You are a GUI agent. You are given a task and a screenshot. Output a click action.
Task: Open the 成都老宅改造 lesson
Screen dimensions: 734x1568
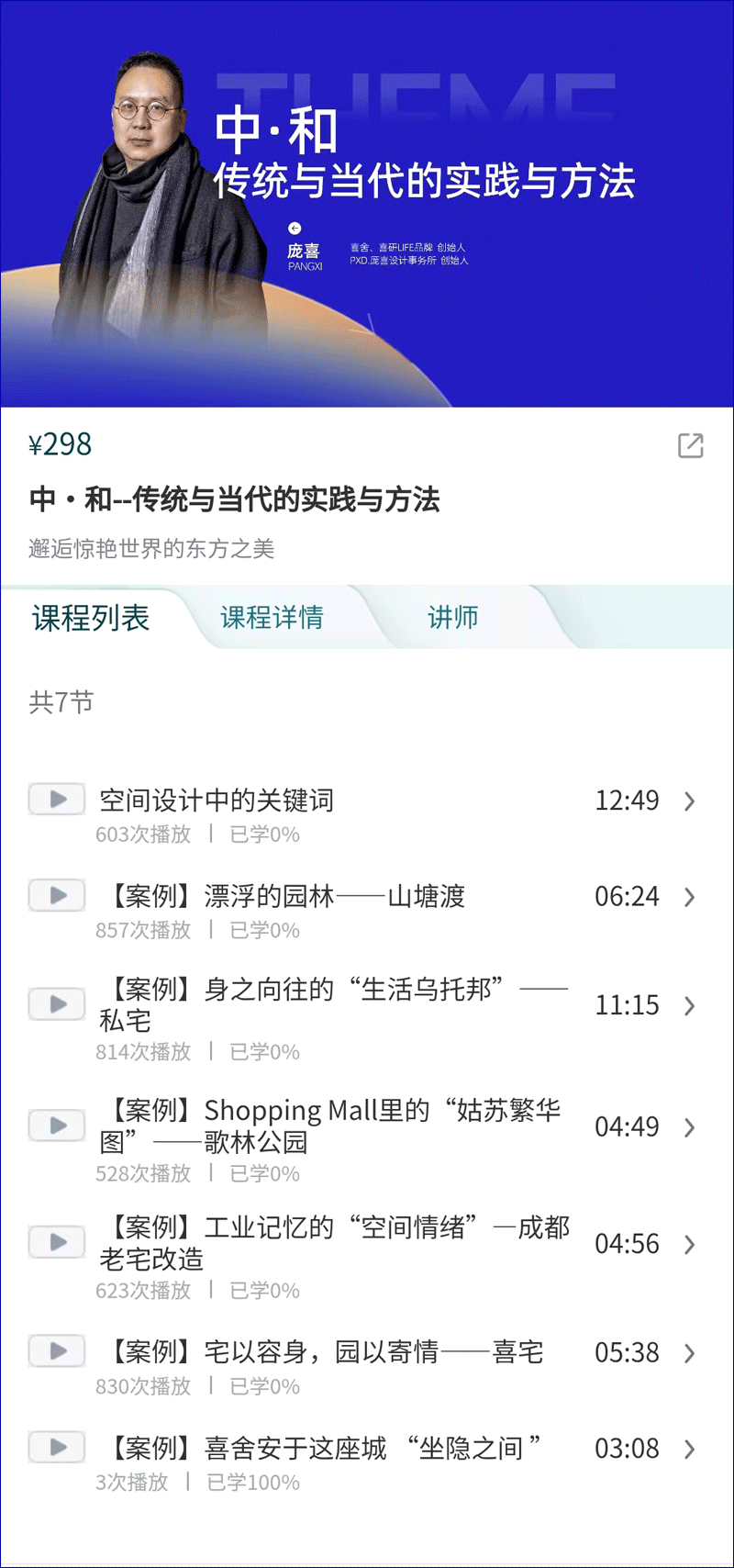tap(332, 1243)
